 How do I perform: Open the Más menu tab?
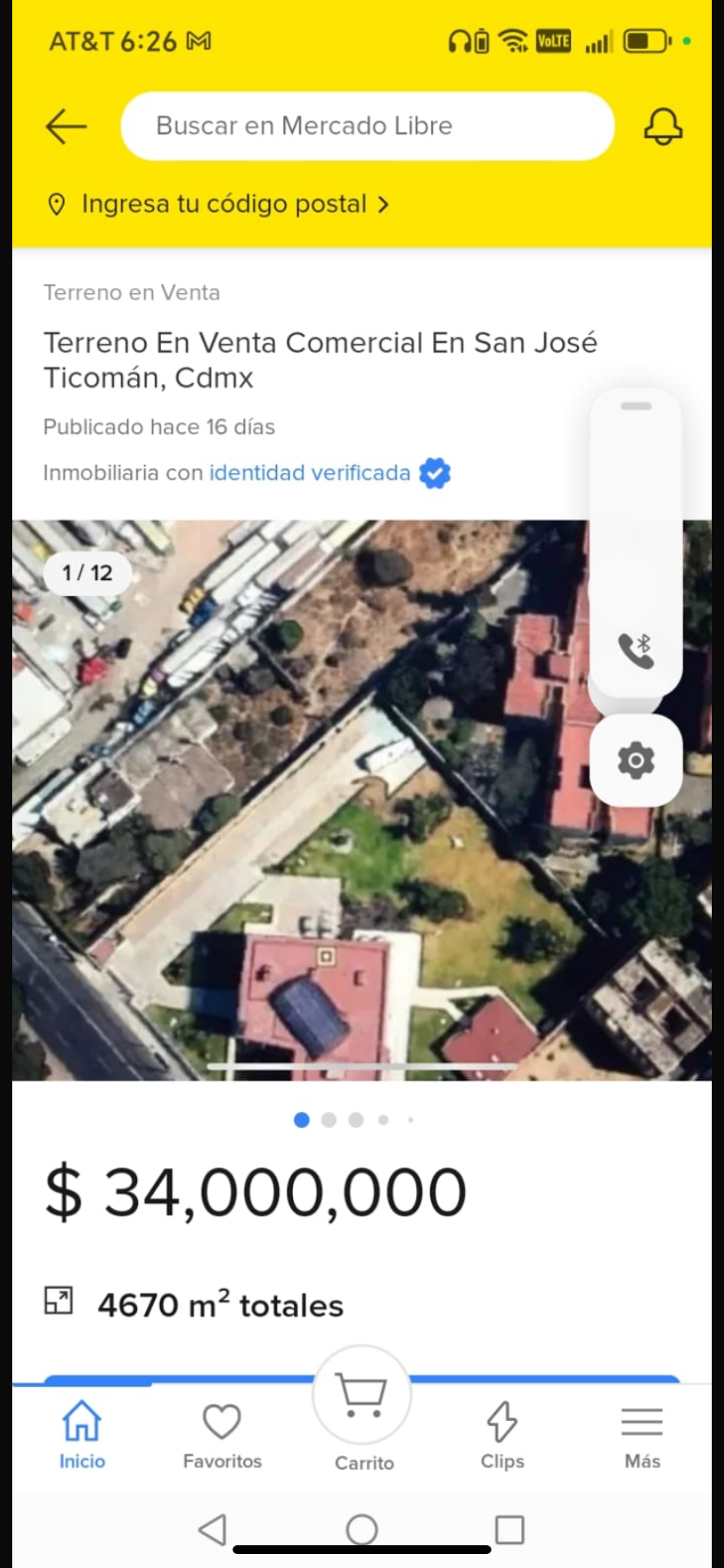pyautogui.click(x=642, y=1435)
